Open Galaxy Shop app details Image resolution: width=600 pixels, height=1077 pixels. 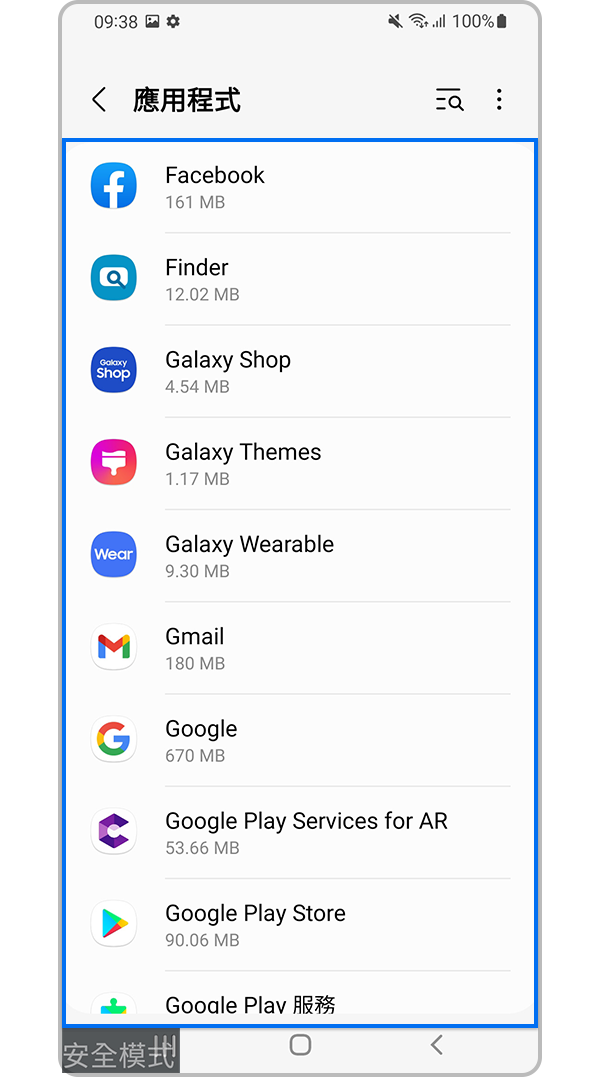[300, 371]
